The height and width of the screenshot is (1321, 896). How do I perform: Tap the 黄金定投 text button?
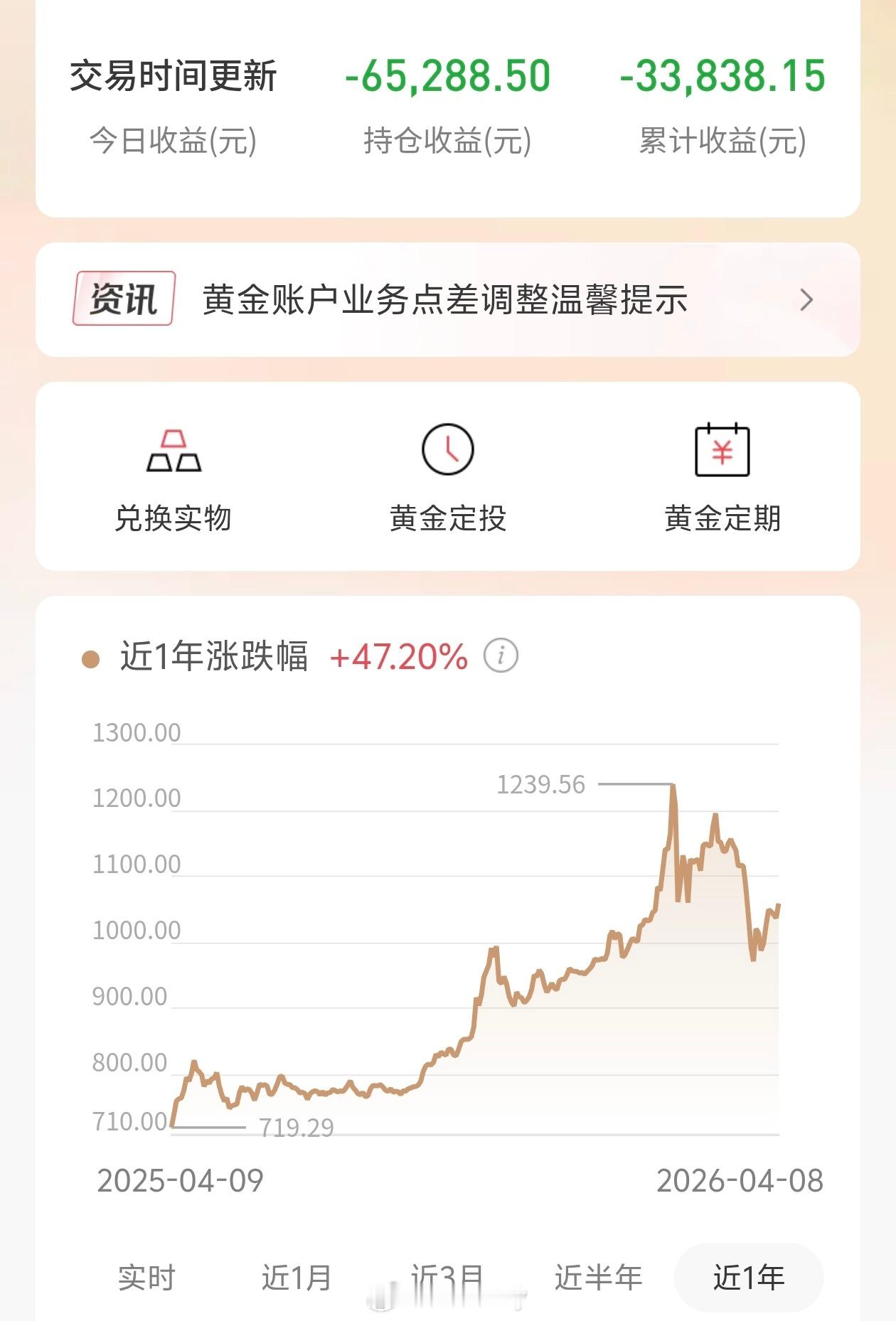pyautogui.click(x=448, y=519)
